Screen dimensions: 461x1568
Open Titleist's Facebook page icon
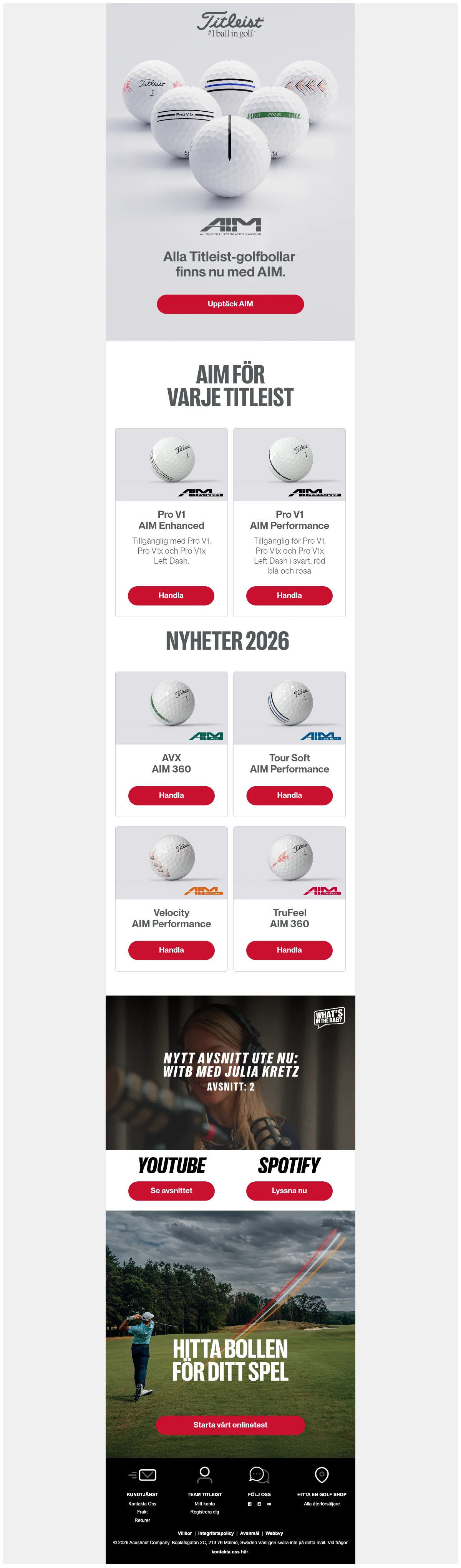click(x=250, y=1504)
